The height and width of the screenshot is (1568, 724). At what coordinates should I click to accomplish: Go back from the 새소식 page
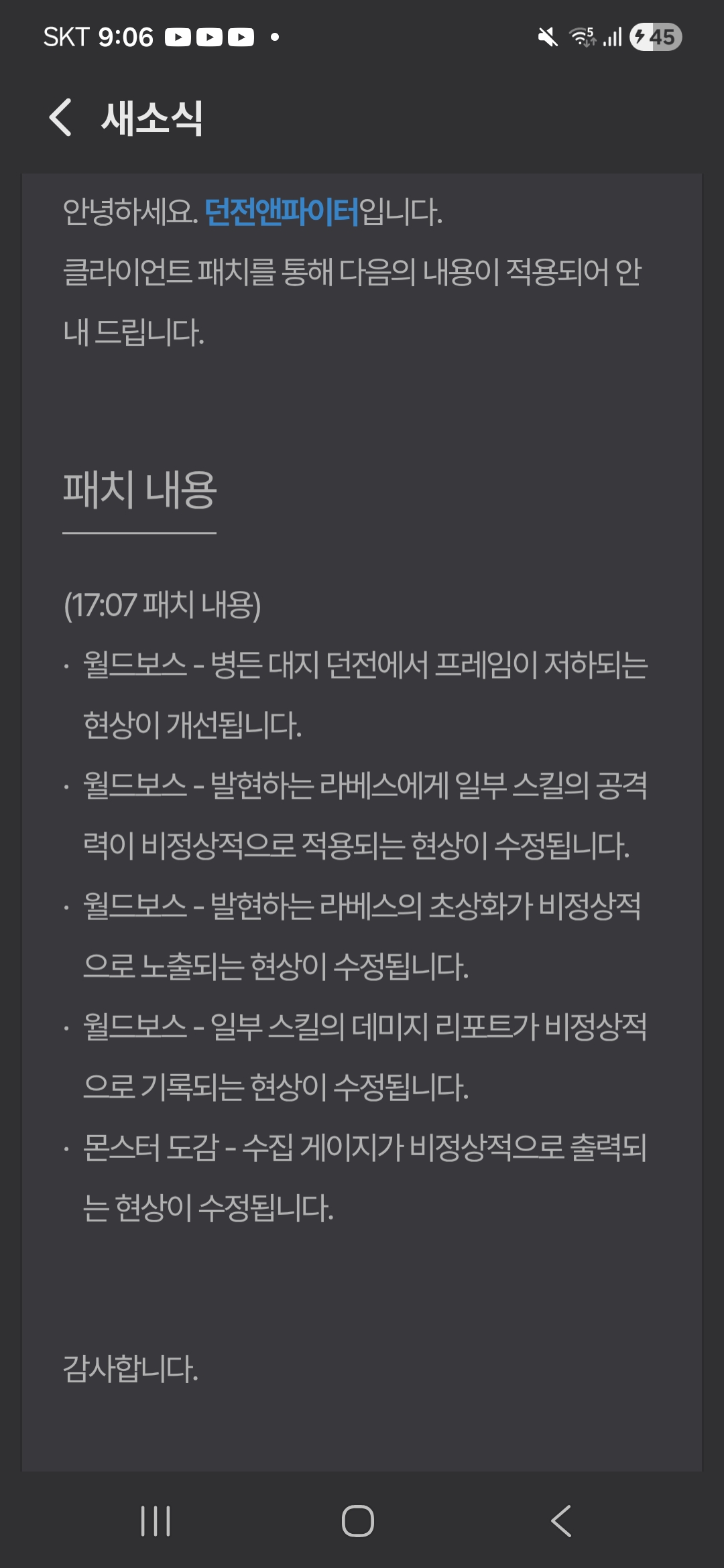click(x=60, y=118)
